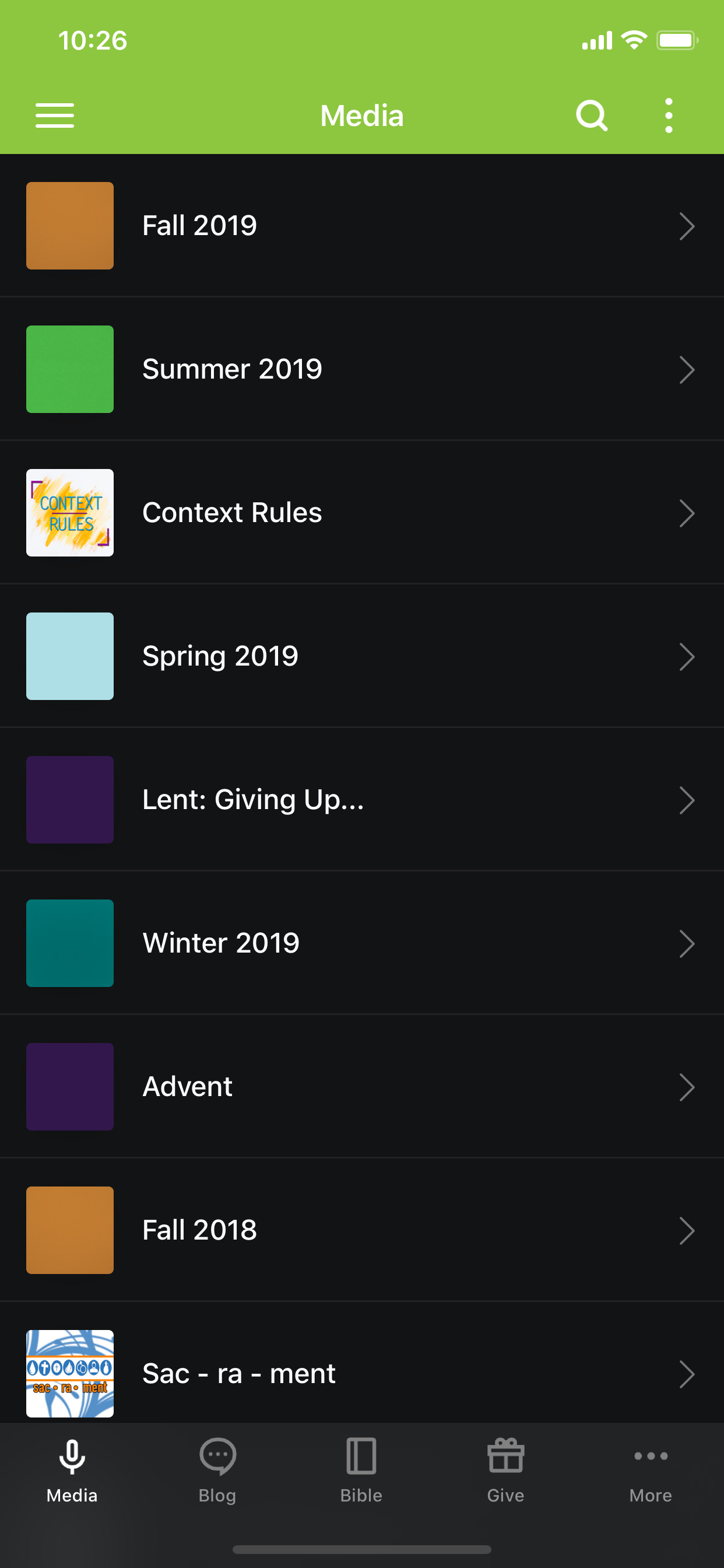724x1568 pixels.
Task: Open the Fall 2019 series
Action: click(x=362, y=225)
